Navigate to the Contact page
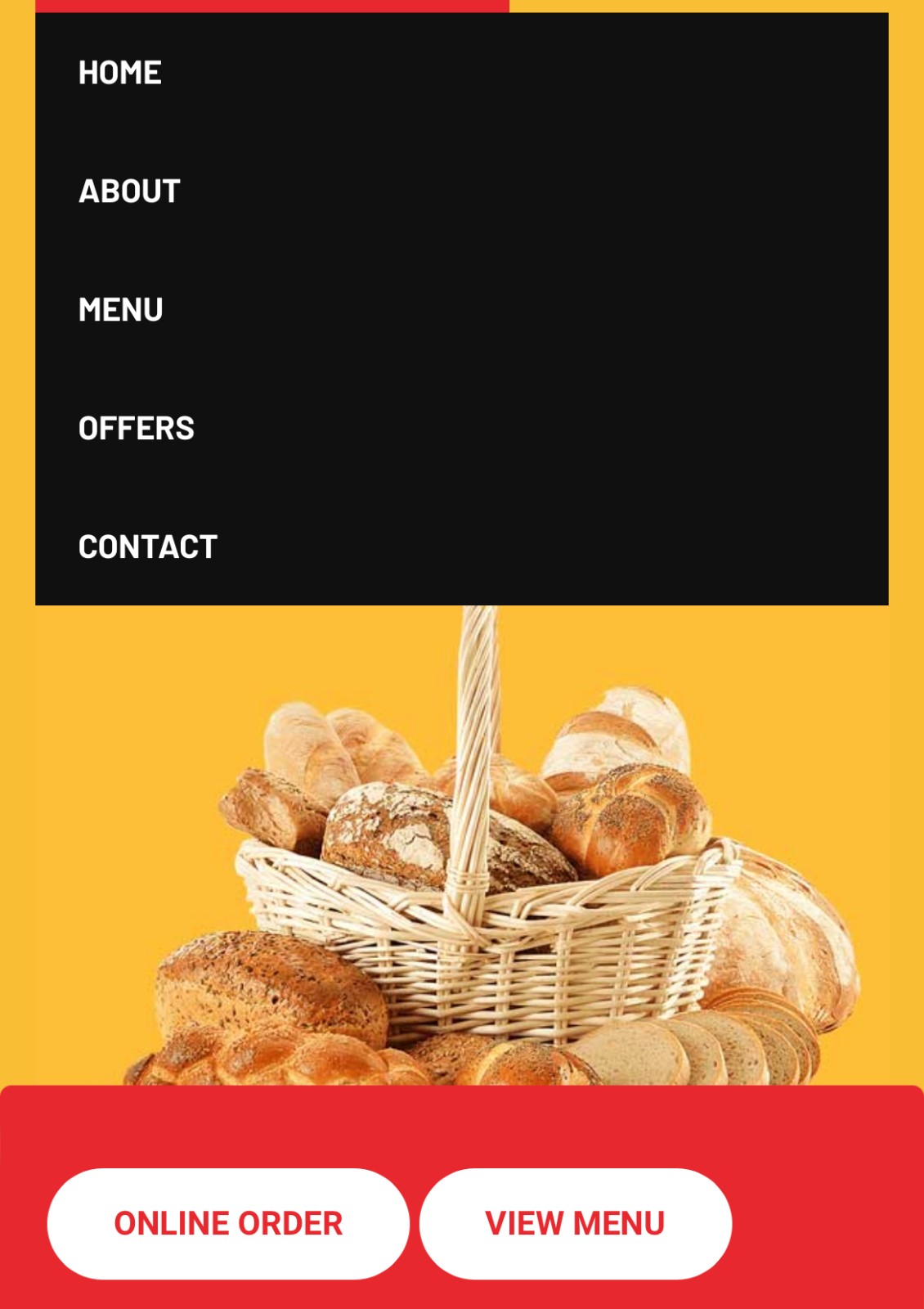 [x=148, y=547]
